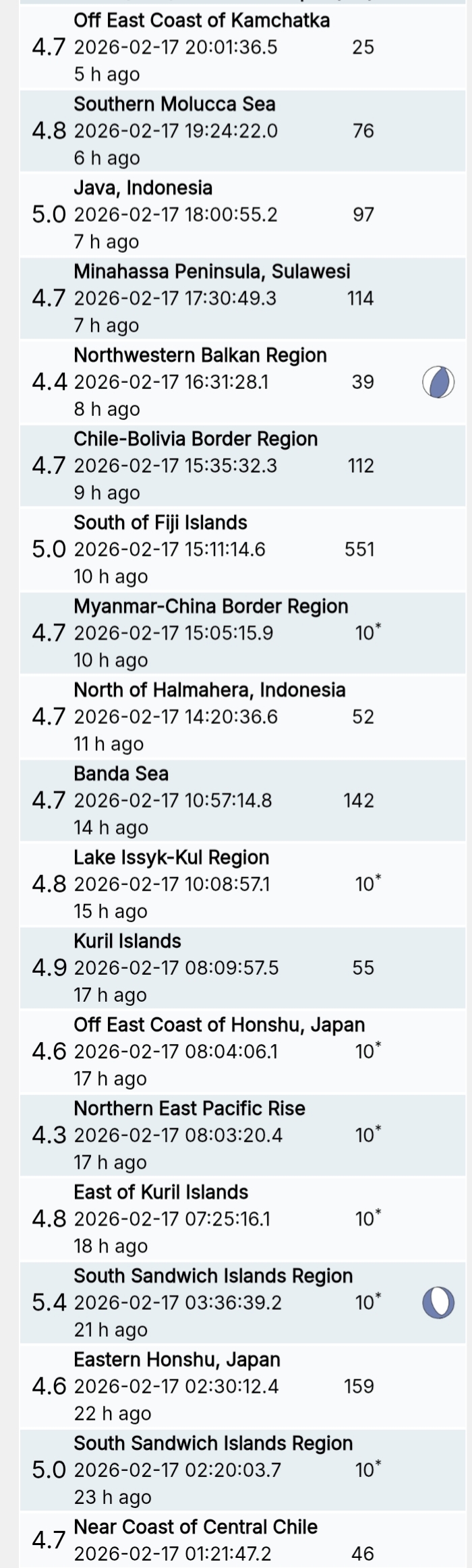This screenshot has width=472, height=1568.
Task: Tap focal mechanism icon for 5.4 South Sandwich
Action: [438, 1302]
